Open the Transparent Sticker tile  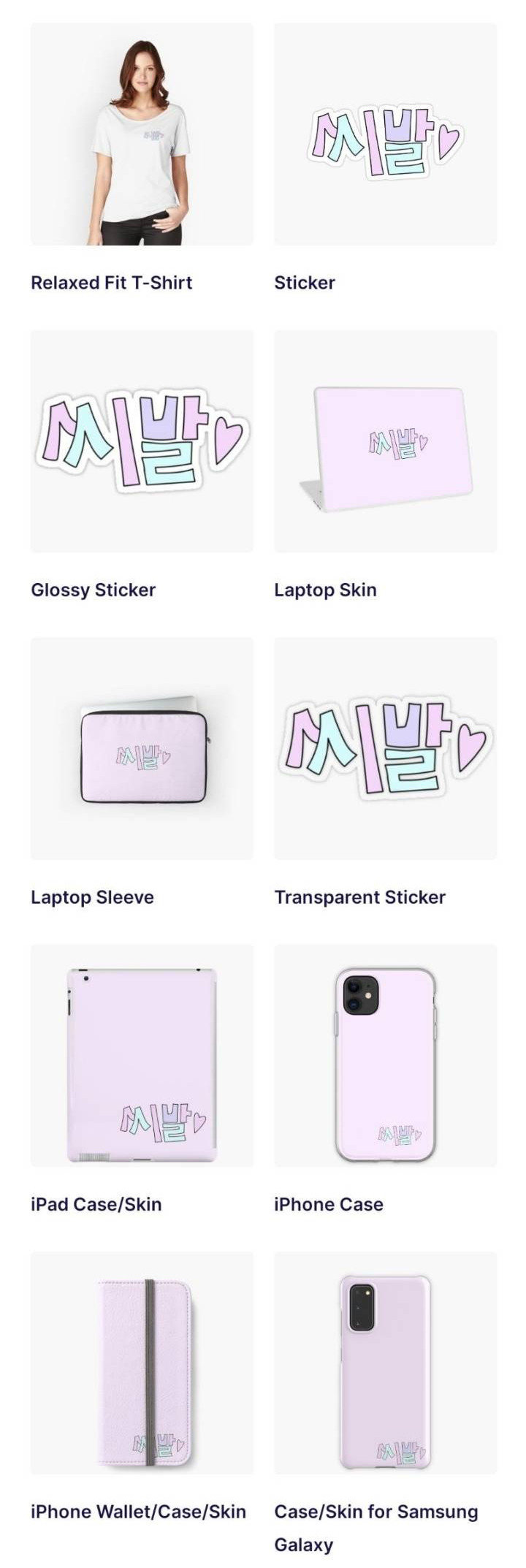[x=385, y=748]
